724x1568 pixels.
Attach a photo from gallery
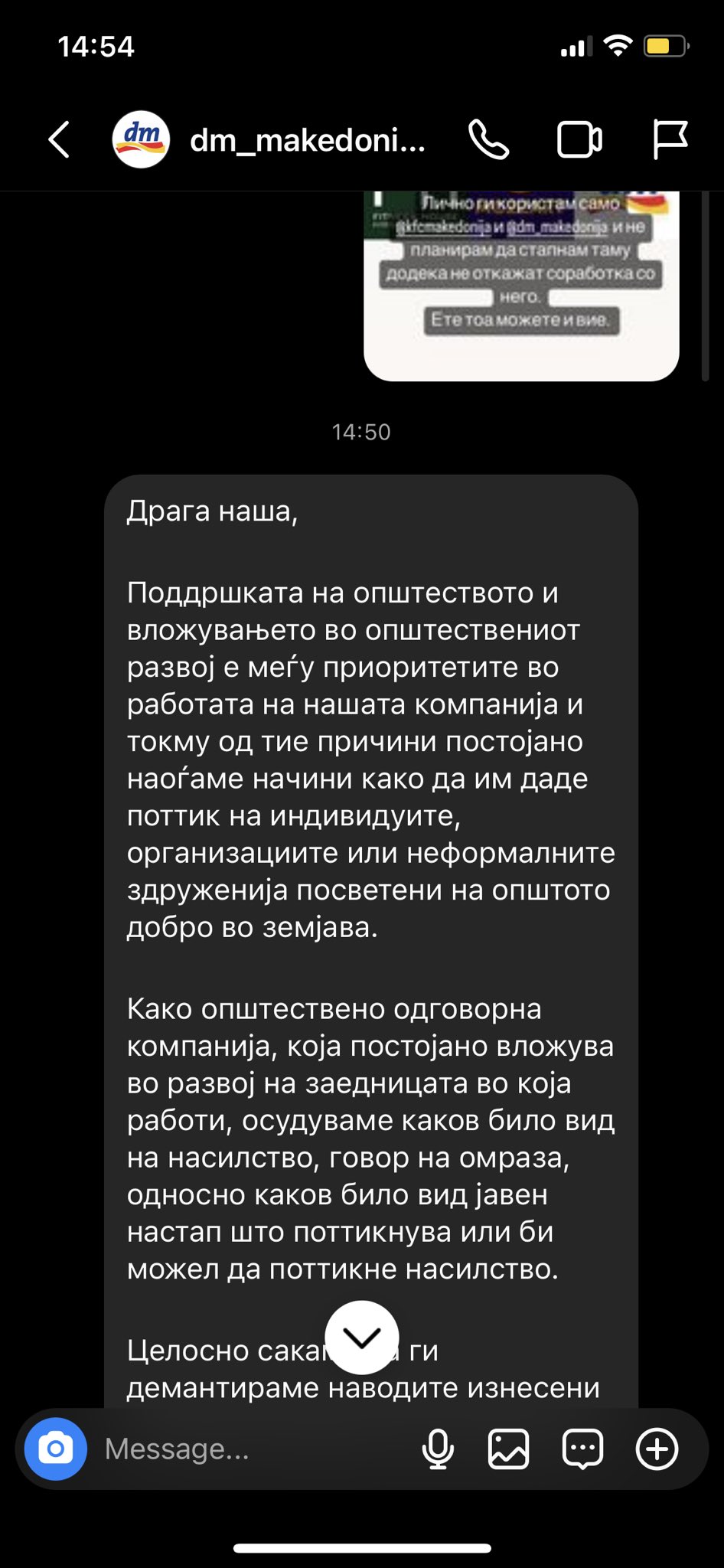[x=509, y=1449]
